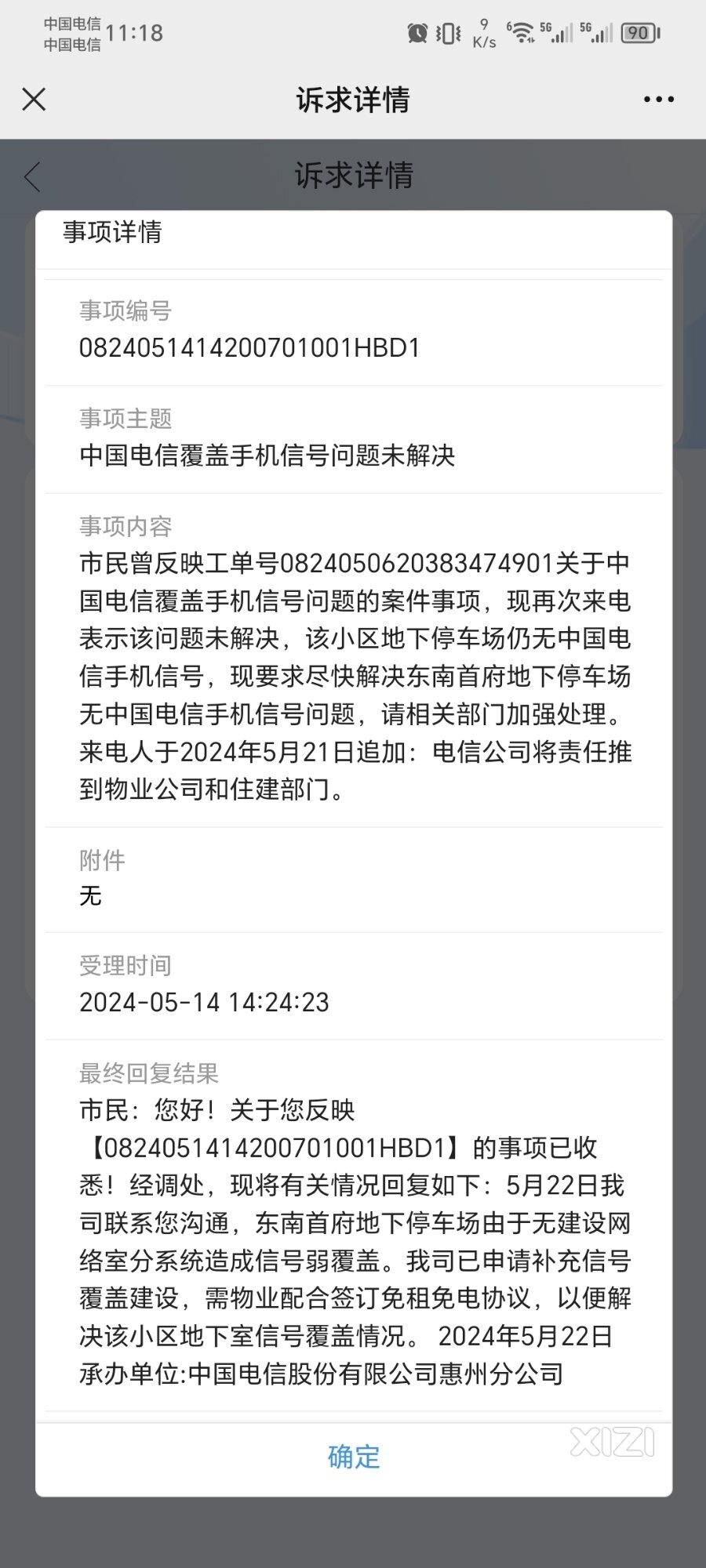
Task: Open the three-dot more options menu
Action: [x=658, y=100]
